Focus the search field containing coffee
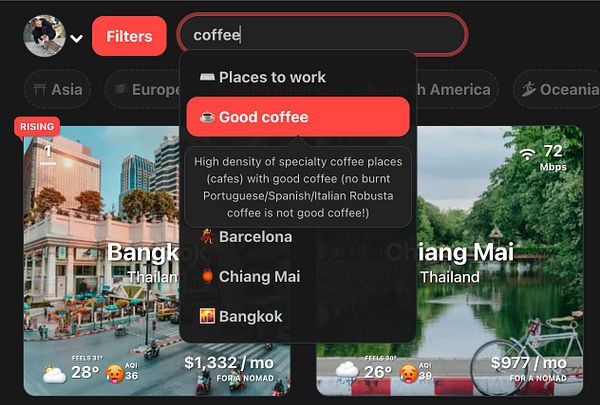The image size is (600, 405). pyautogui.click(x=322, y=35)
